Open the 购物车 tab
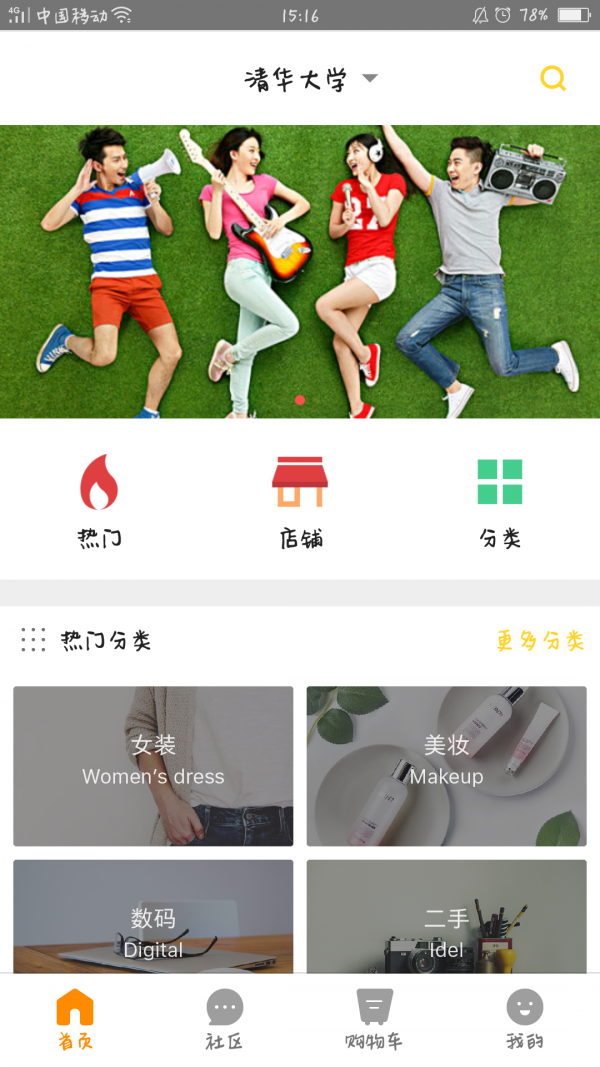This screenshot has width=600, height=1067. (374, 1019)
